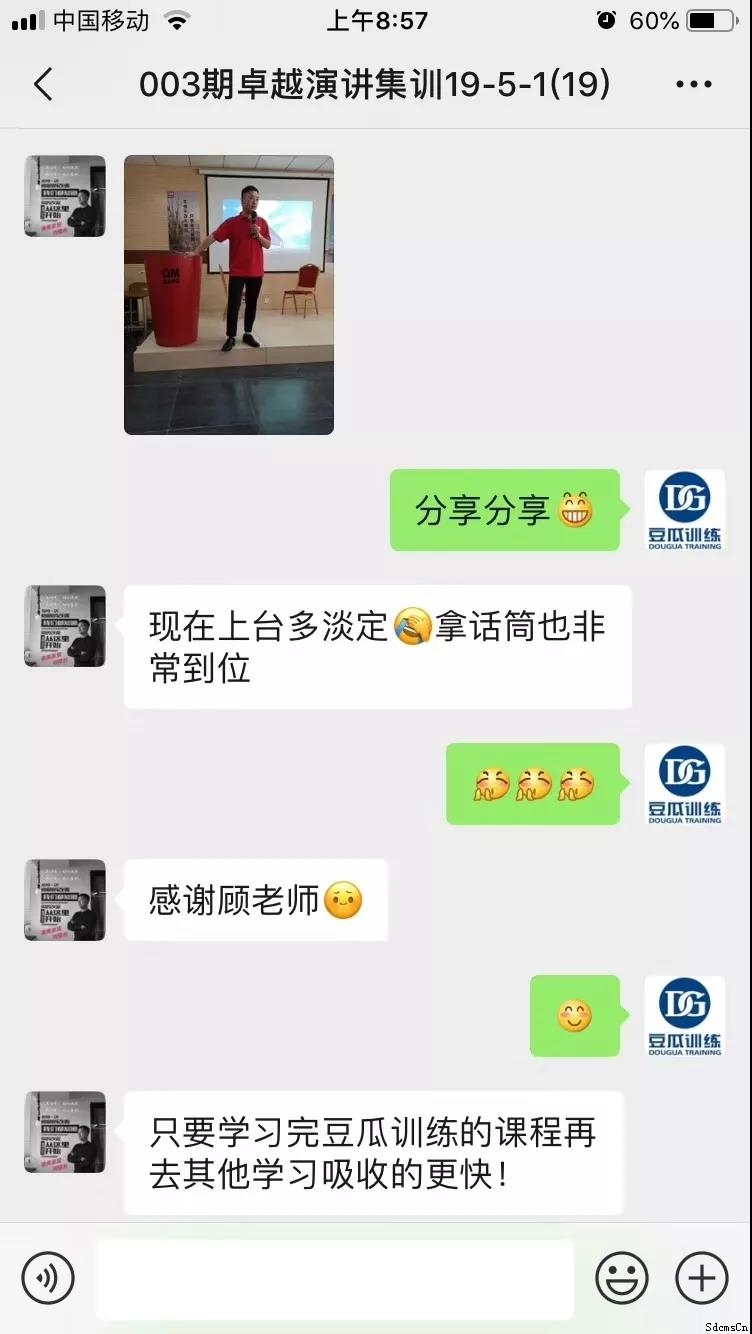Tap the avatar next to 分享分享

[x=684, y=510]
